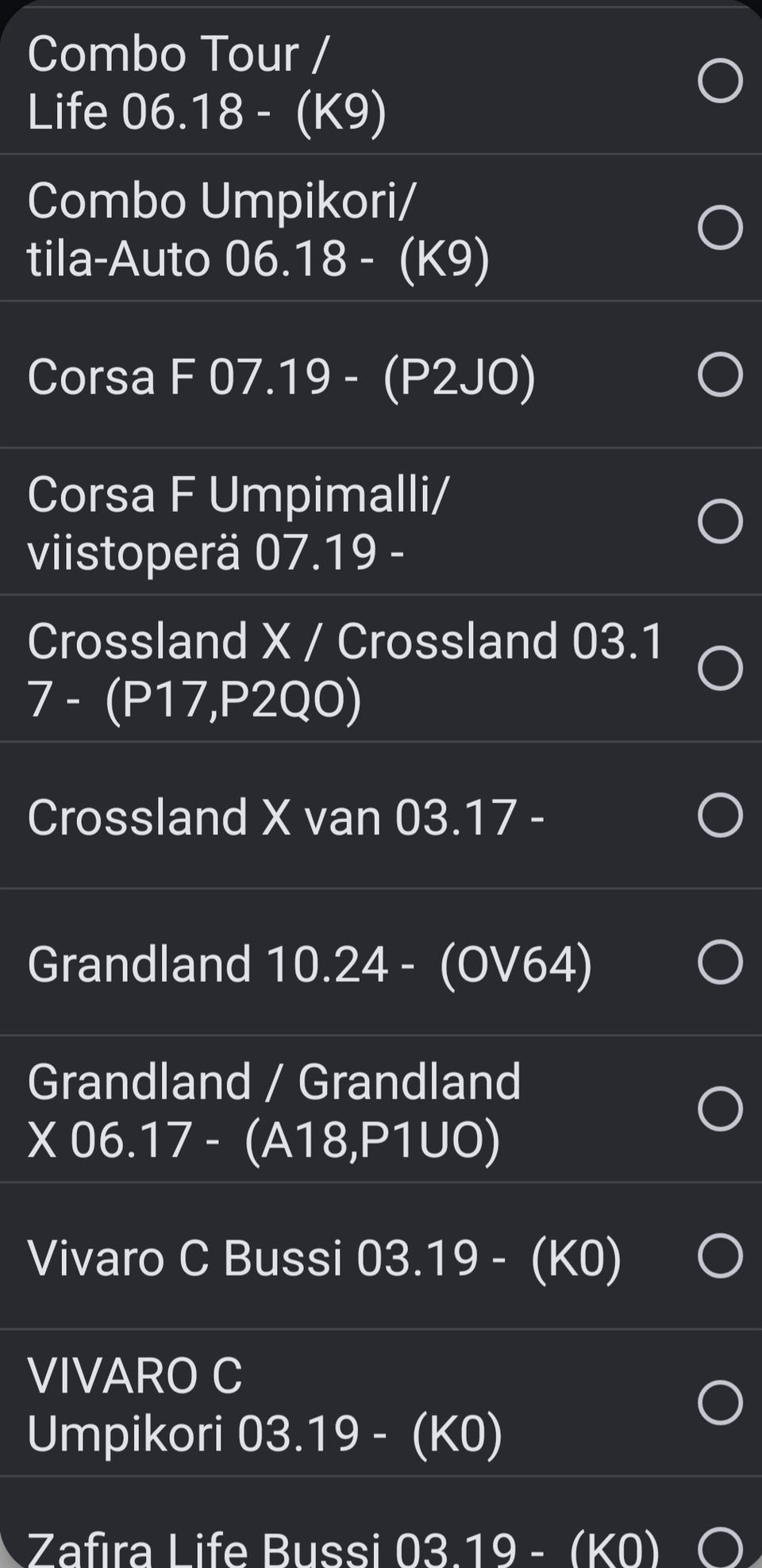Pick the Corsa F 07.19 (P2JO) option
Viewport: 762px width, 1568px height.
(720, 375)
